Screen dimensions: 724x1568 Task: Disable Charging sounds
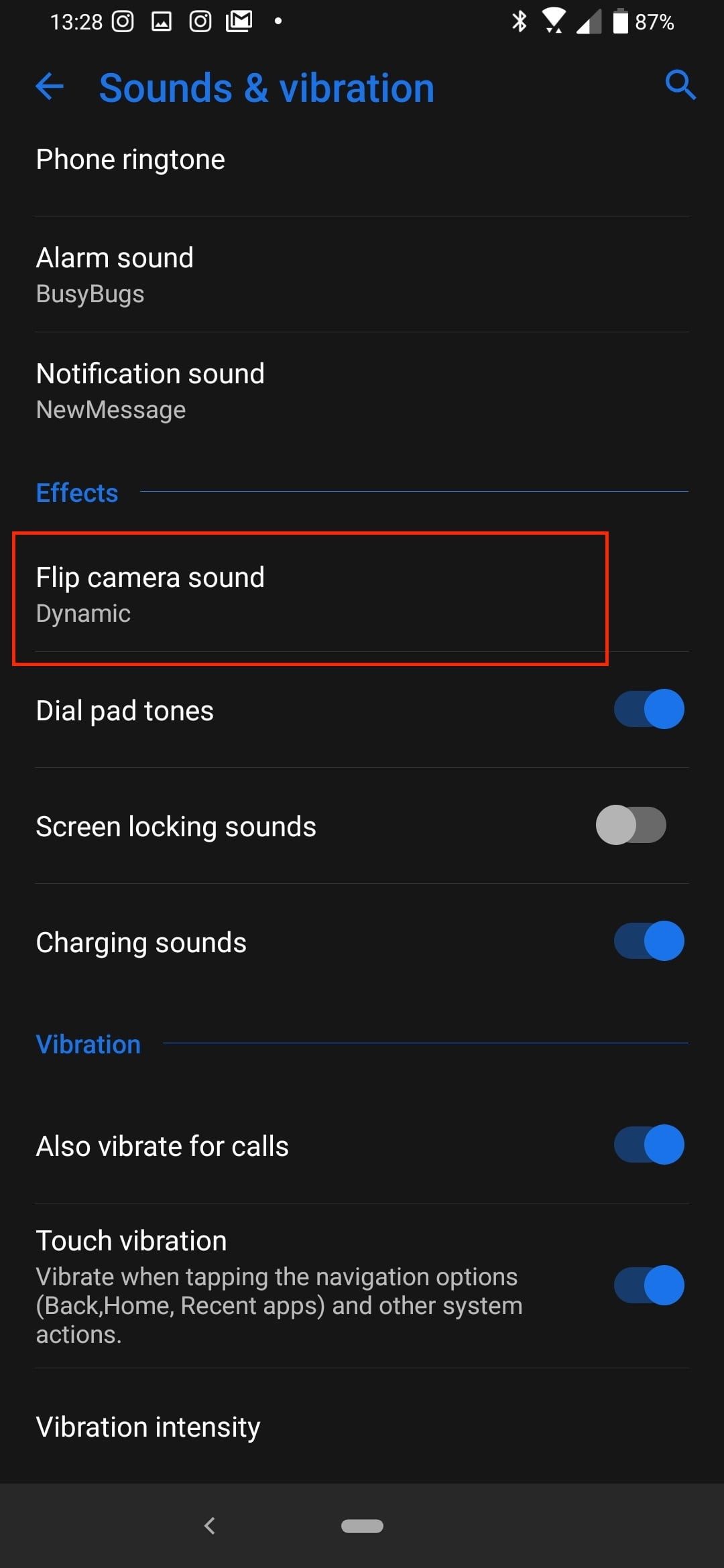[x=648, y=941]
